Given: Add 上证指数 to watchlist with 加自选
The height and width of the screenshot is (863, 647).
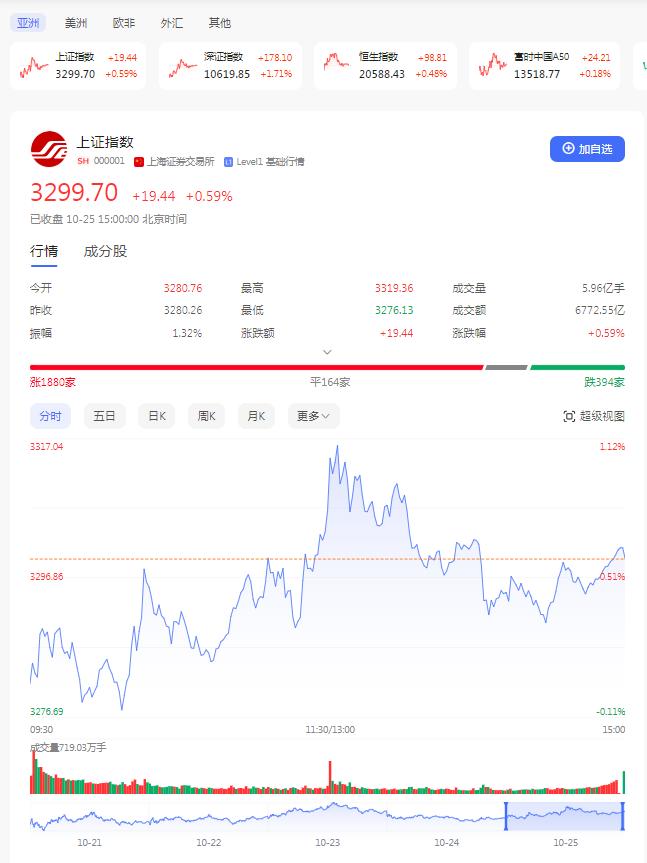Looking at the screenshot, I should [x=587, y=149].
